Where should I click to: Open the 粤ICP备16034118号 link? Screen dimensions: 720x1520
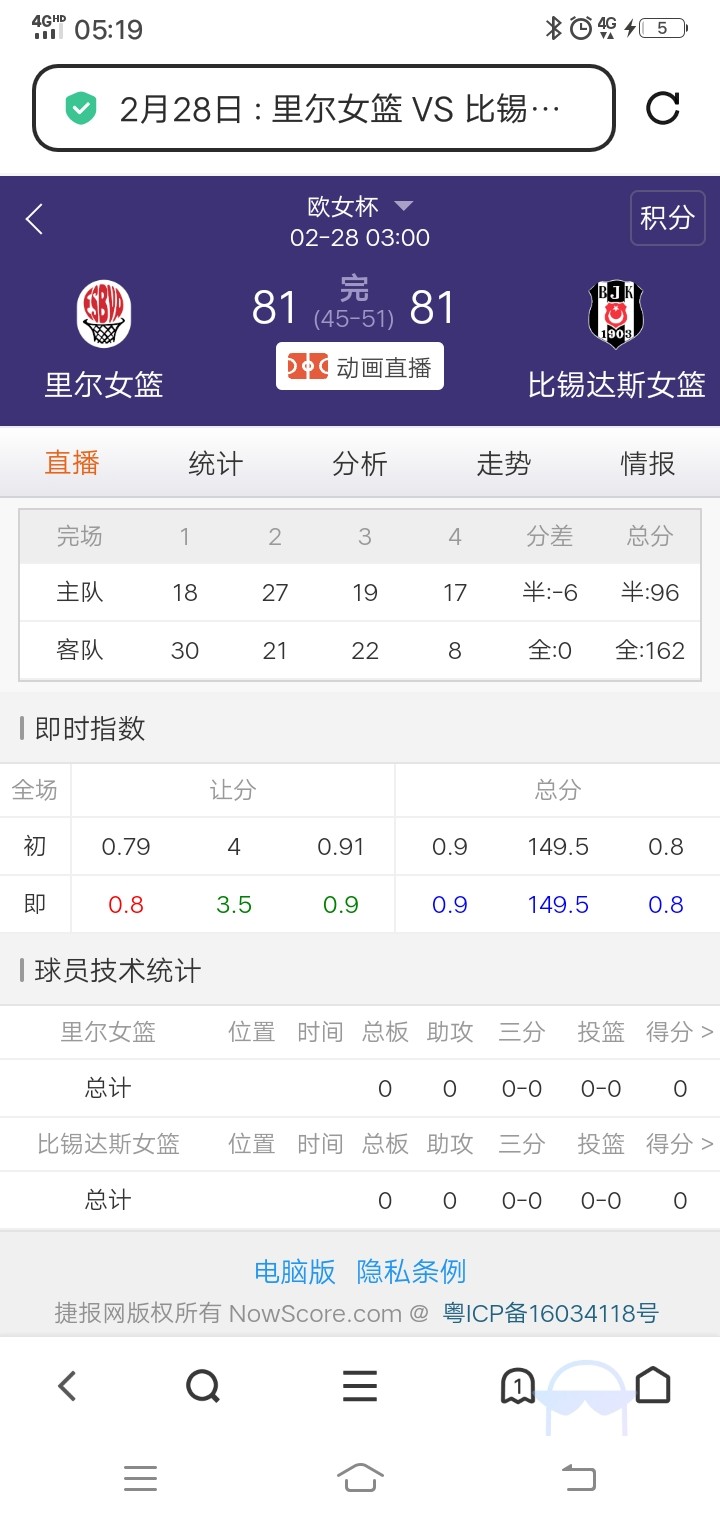551,1313
